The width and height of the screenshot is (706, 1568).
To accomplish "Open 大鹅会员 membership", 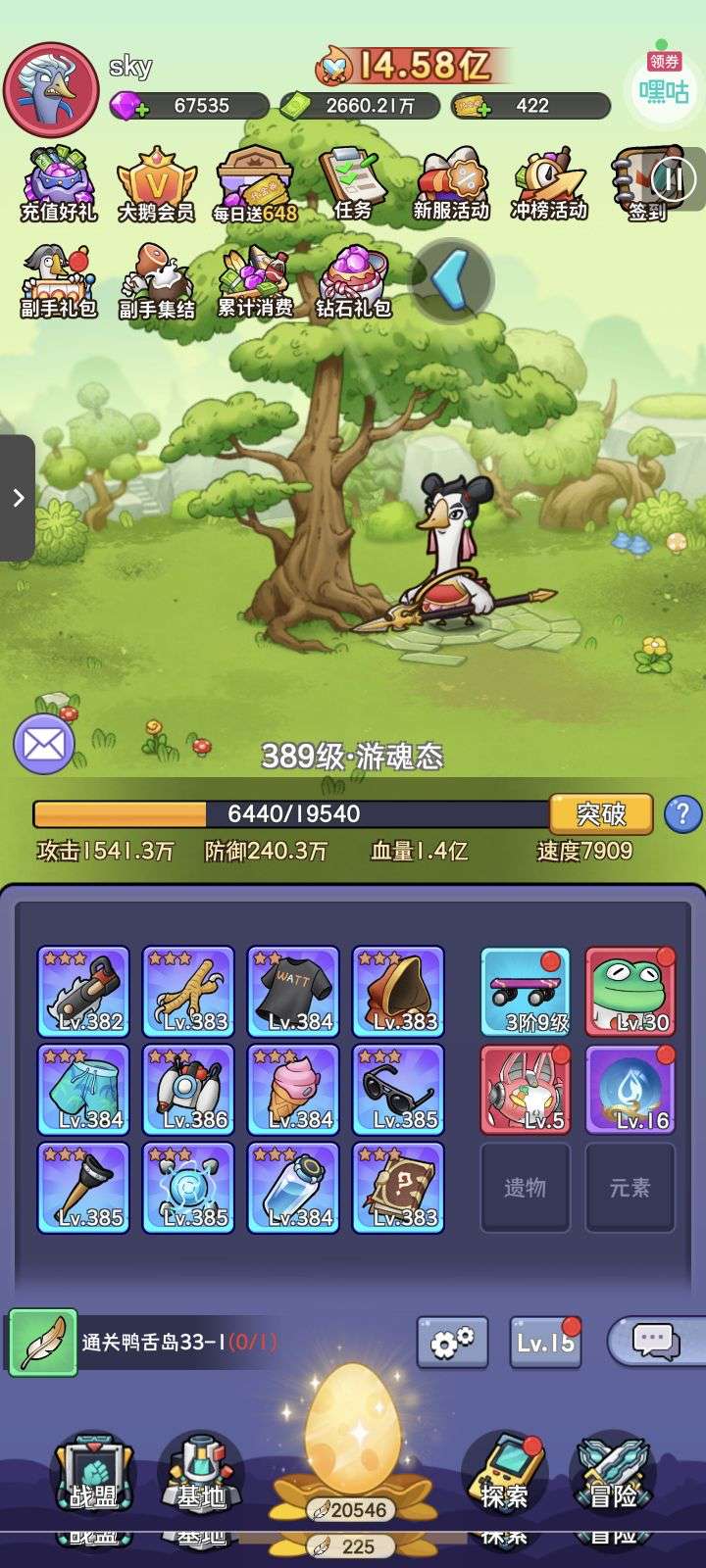I will coord(156,185).
